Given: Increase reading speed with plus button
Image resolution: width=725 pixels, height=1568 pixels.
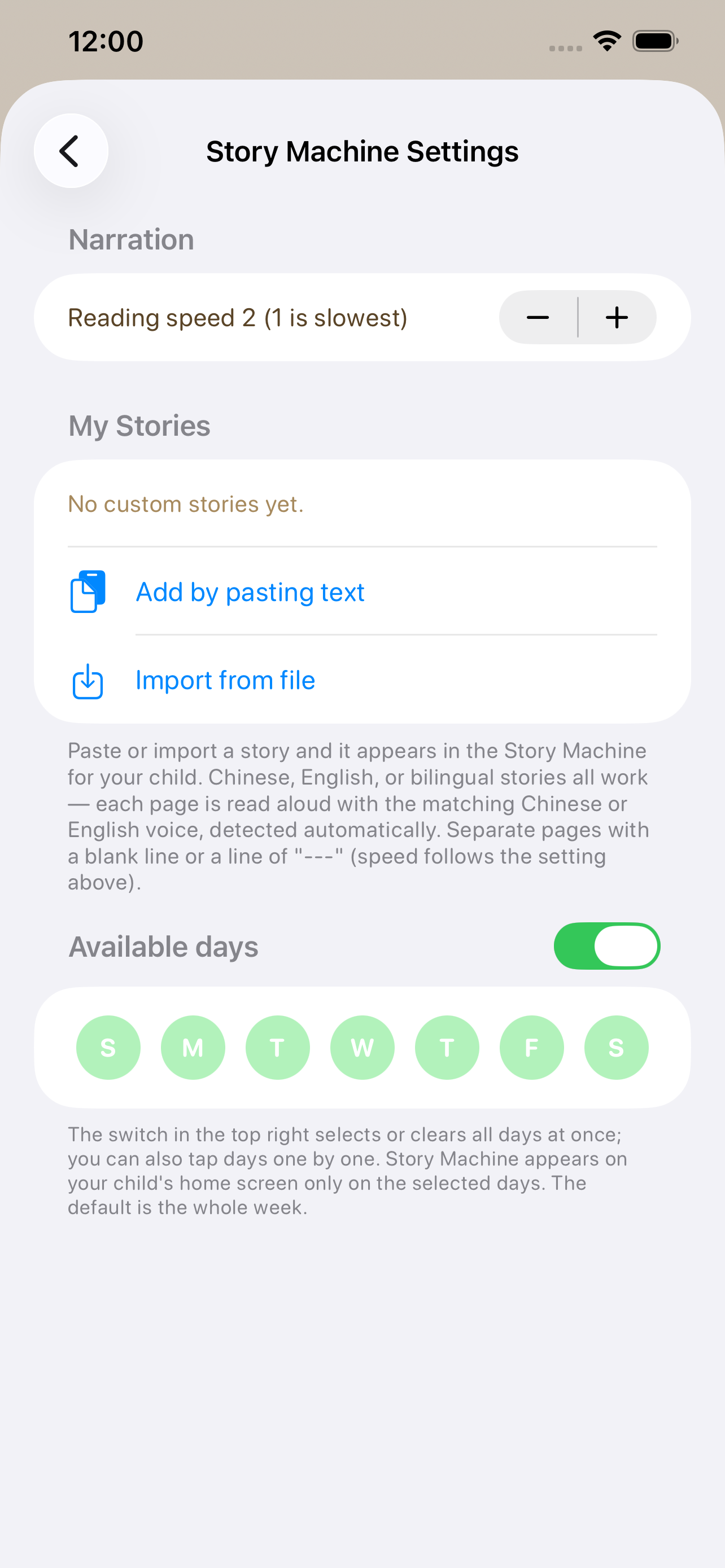Looking at the screenshot, I should (x=617, y=317).
